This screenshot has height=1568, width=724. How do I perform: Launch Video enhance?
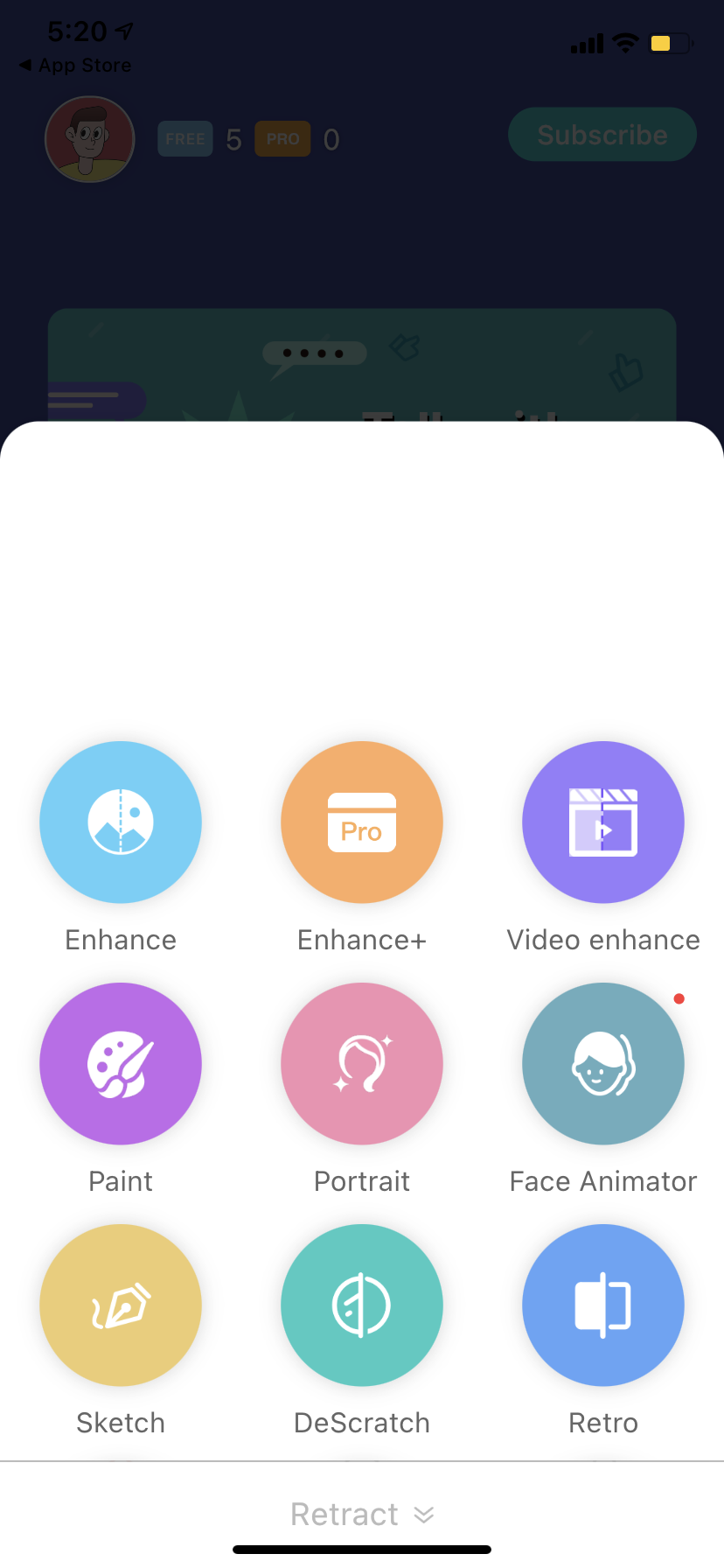pos(603,822)
